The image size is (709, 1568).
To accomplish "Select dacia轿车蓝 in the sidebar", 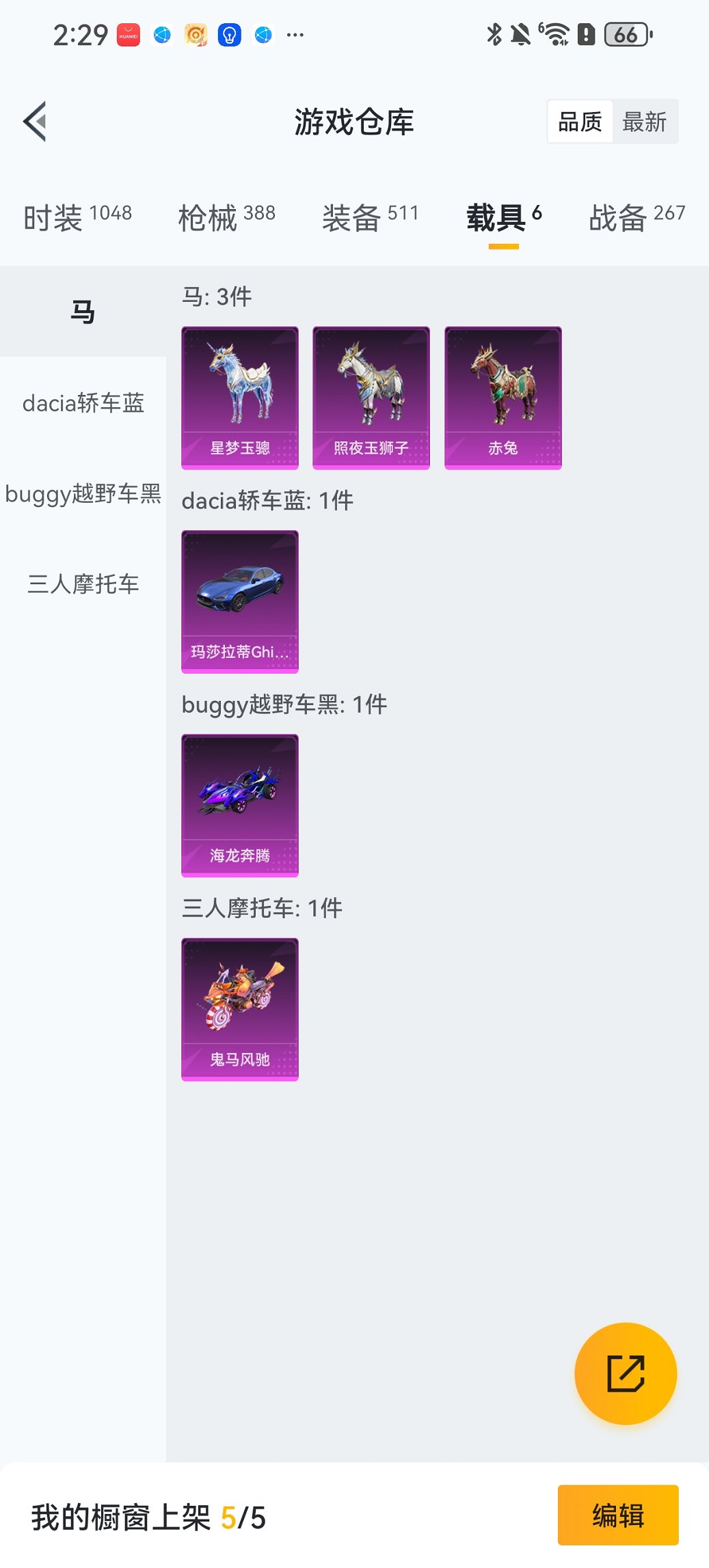I will 82,404.
